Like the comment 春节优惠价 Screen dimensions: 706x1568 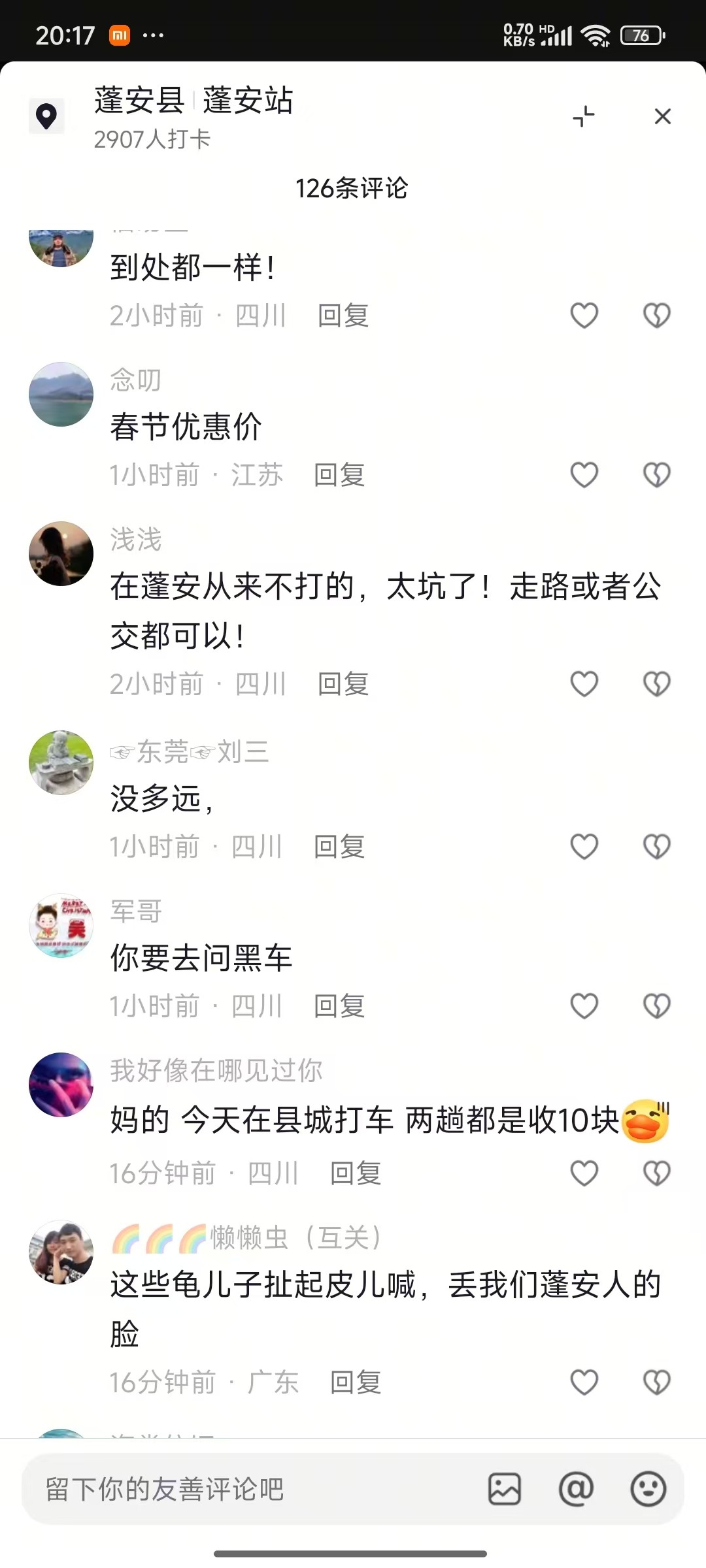pos(584,475)
